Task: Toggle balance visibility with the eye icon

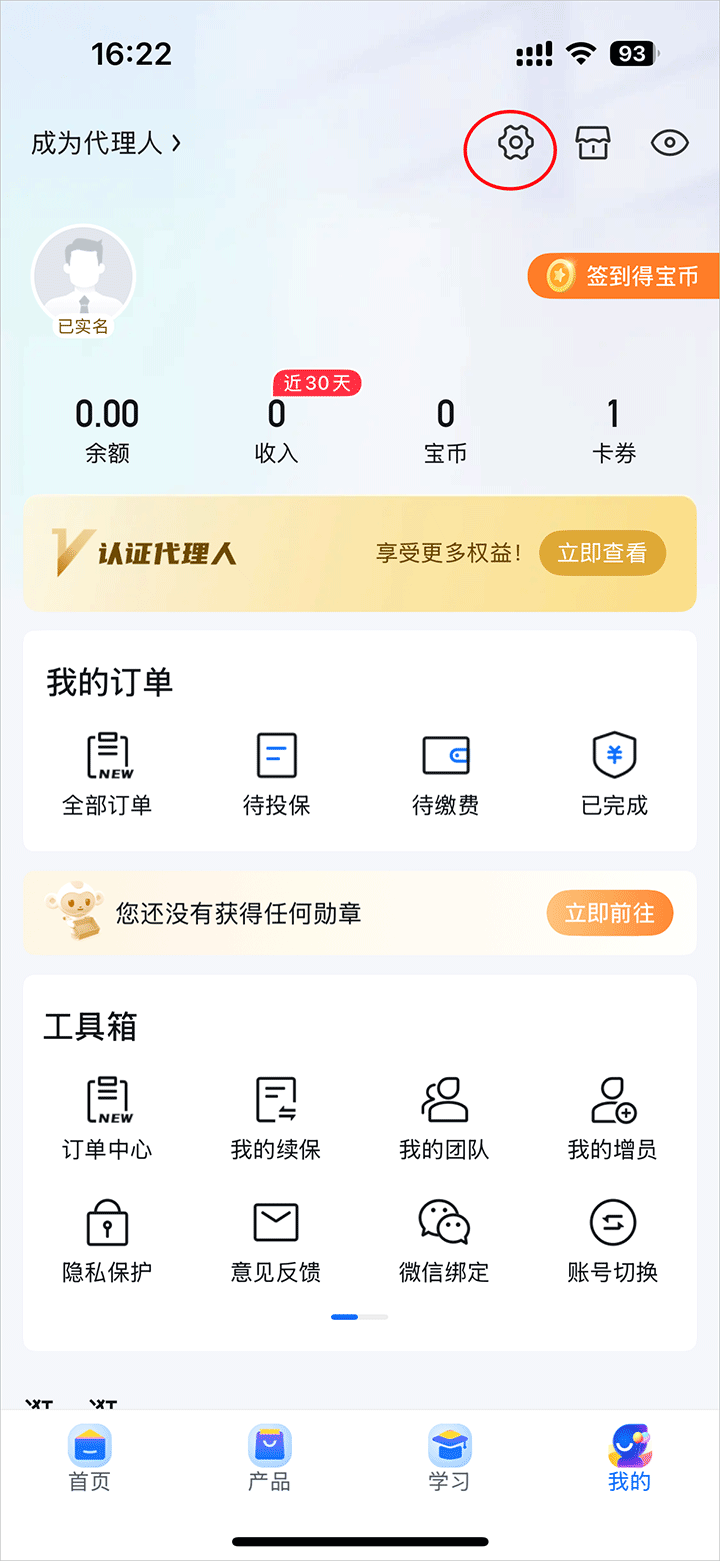Action: (669, 143)
